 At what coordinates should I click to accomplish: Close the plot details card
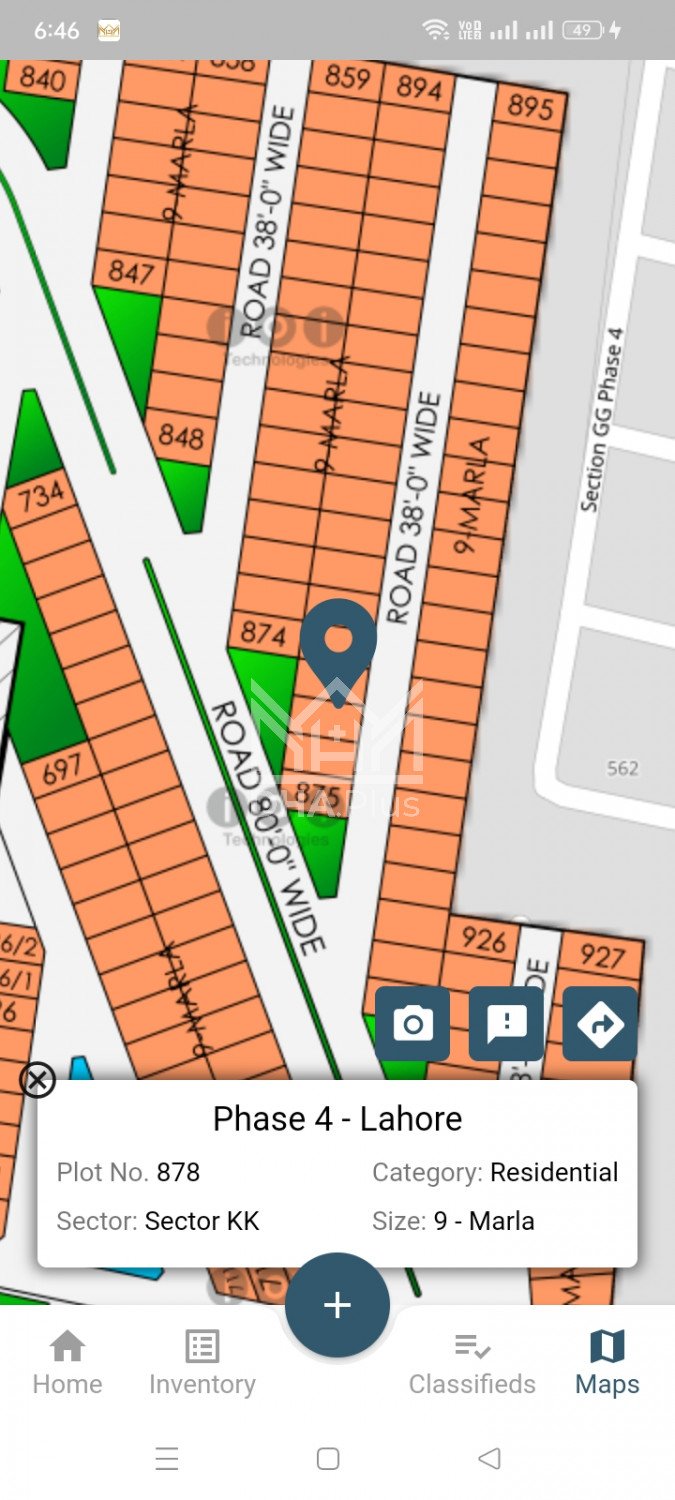38,1080
